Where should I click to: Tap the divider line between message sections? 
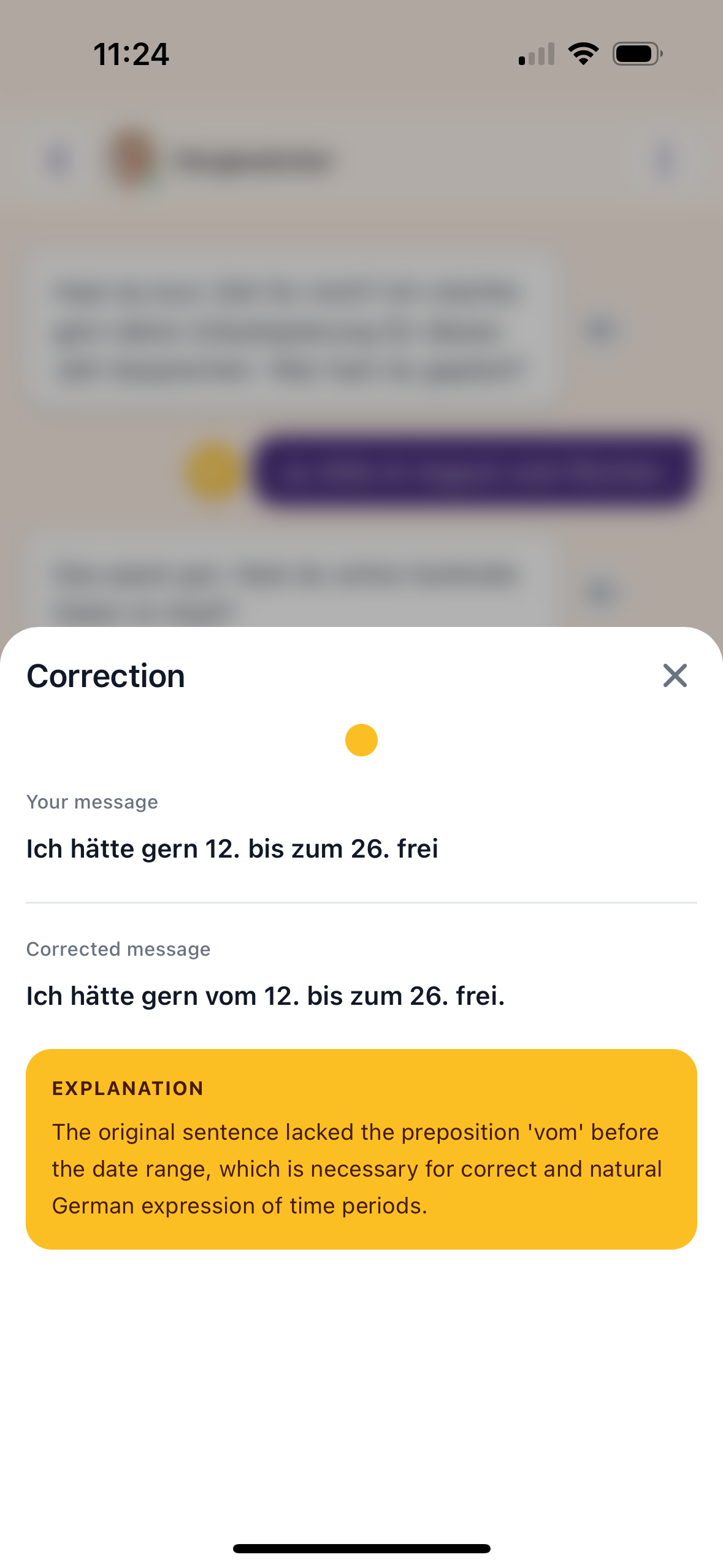(x=361, y=902)
